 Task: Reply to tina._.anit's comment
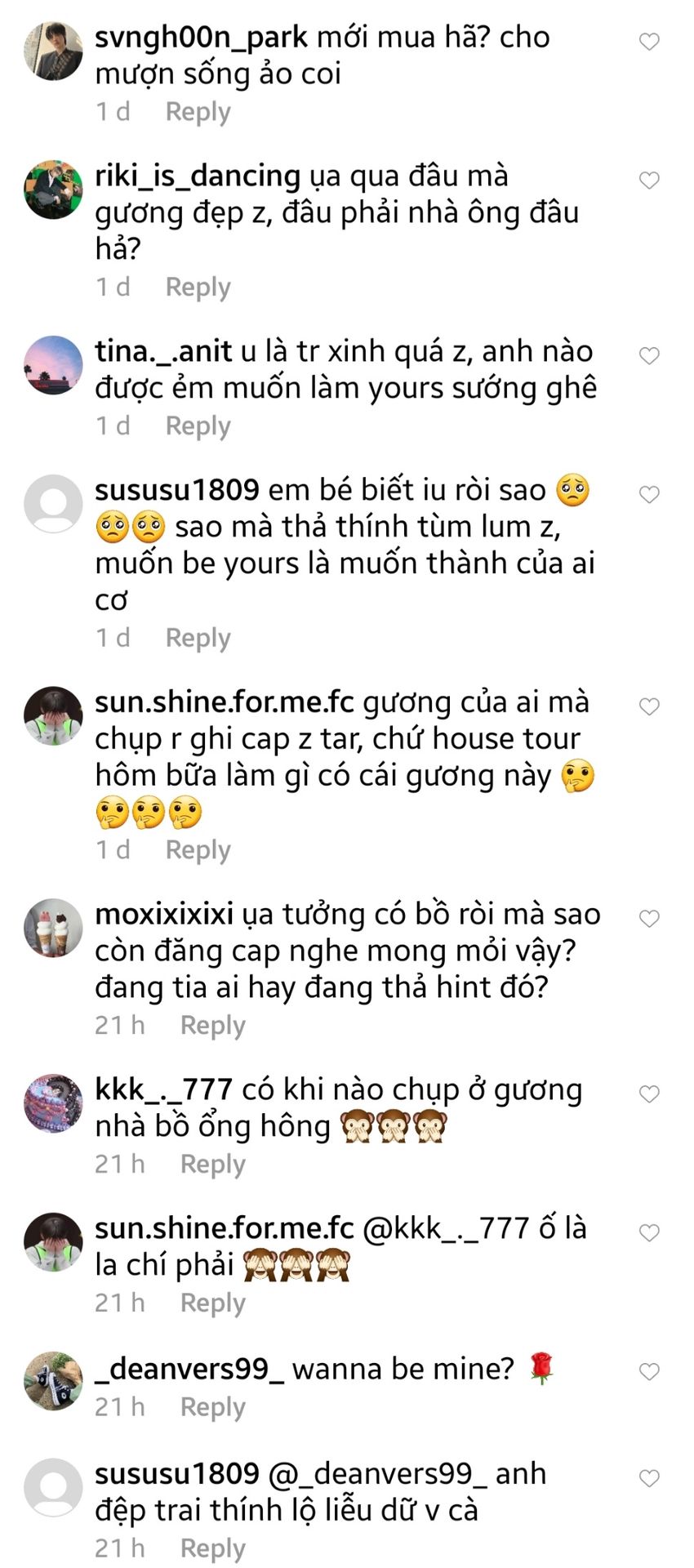(x=198, y=426)
